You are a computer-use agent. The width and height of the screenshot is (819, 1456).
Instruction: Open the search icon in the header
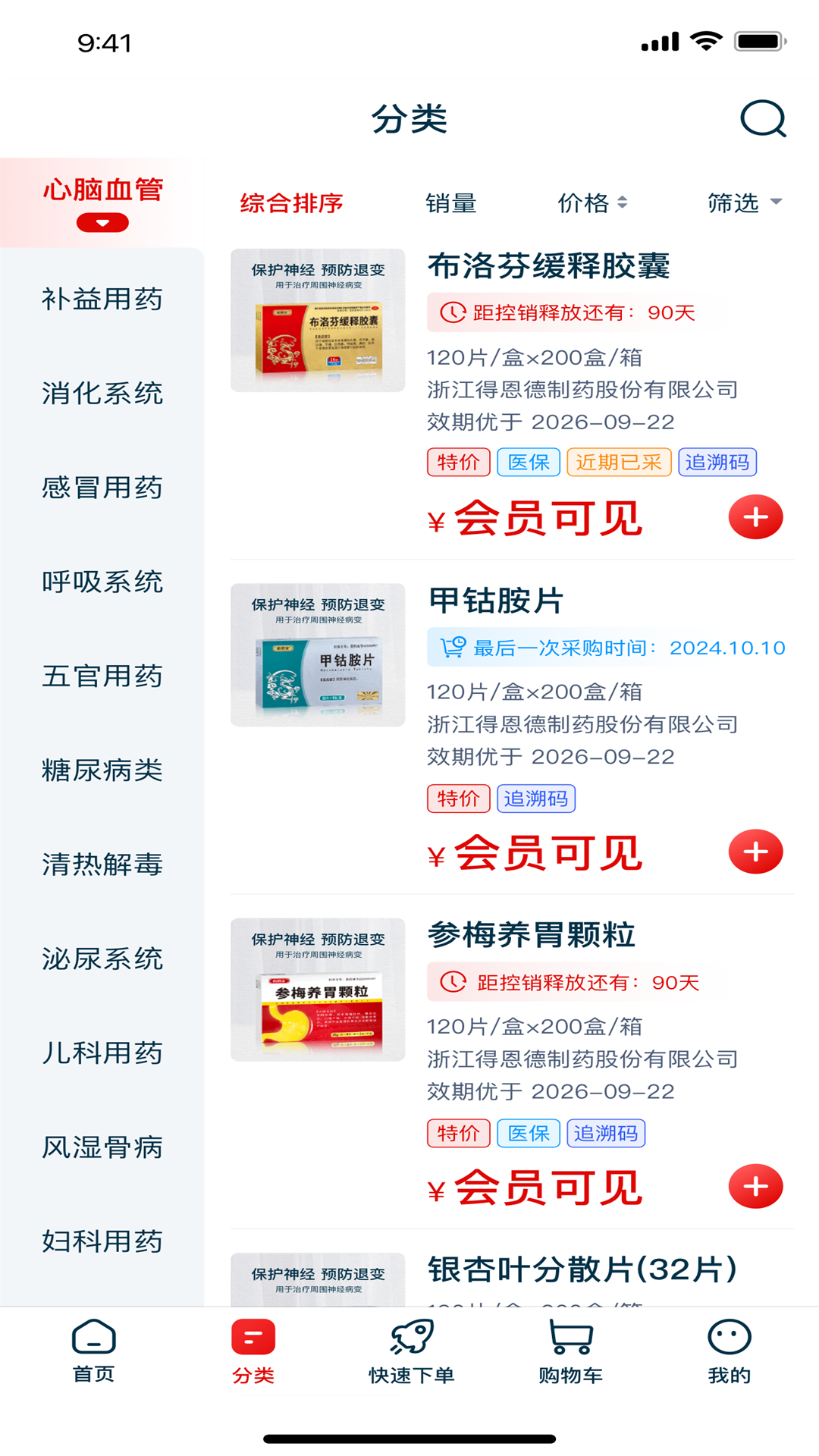tap(763, 119)
